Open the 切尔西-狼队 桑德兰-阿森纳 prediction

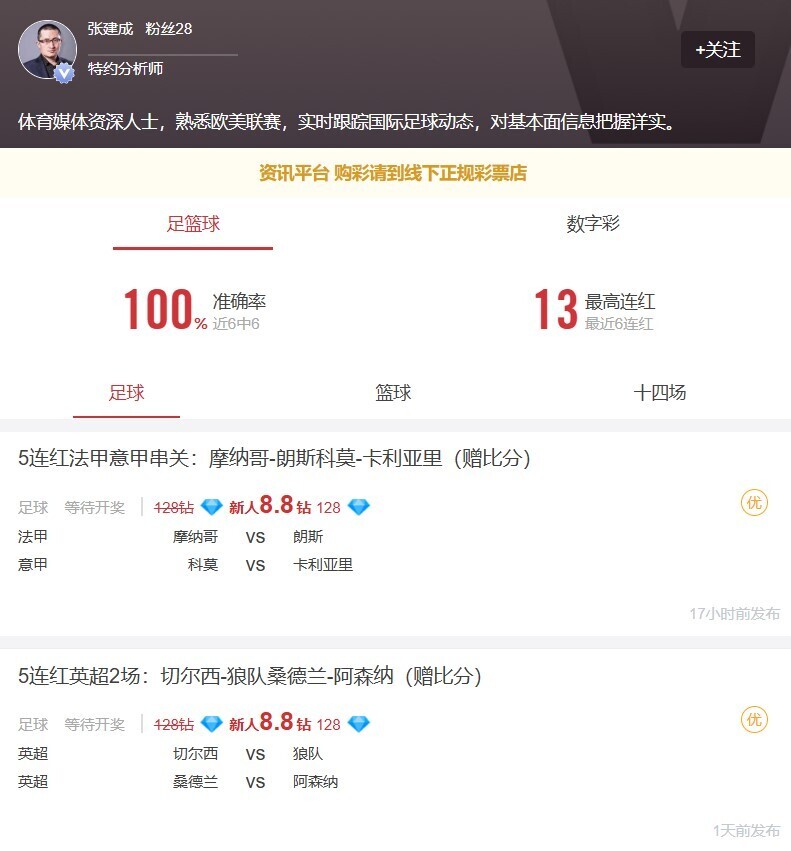coord(250,677)
